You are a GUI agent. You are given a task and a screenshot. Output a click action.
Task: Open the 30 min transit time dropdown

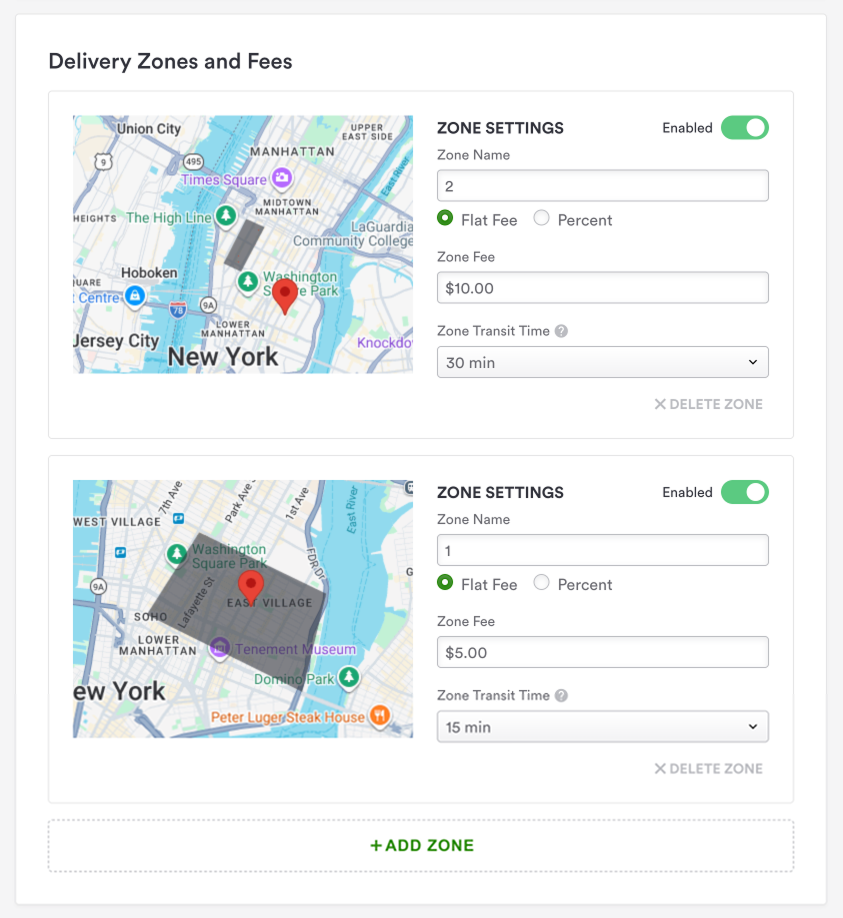602,362
